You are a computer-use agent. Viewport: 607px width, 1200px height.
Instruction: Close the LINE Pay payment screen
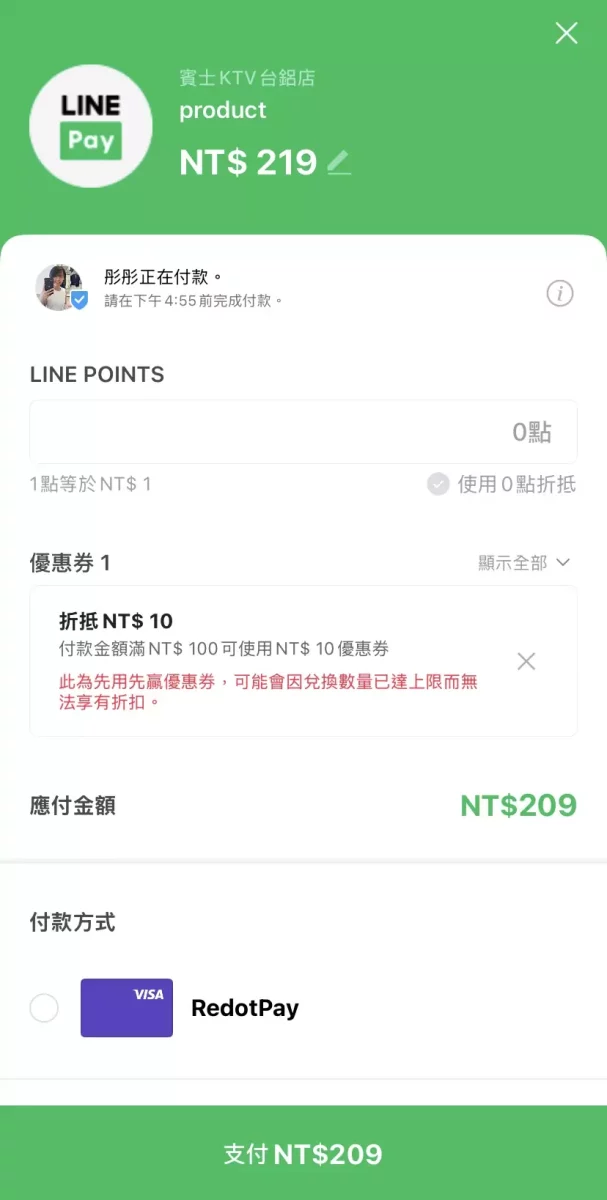click(x=566, y=34)
